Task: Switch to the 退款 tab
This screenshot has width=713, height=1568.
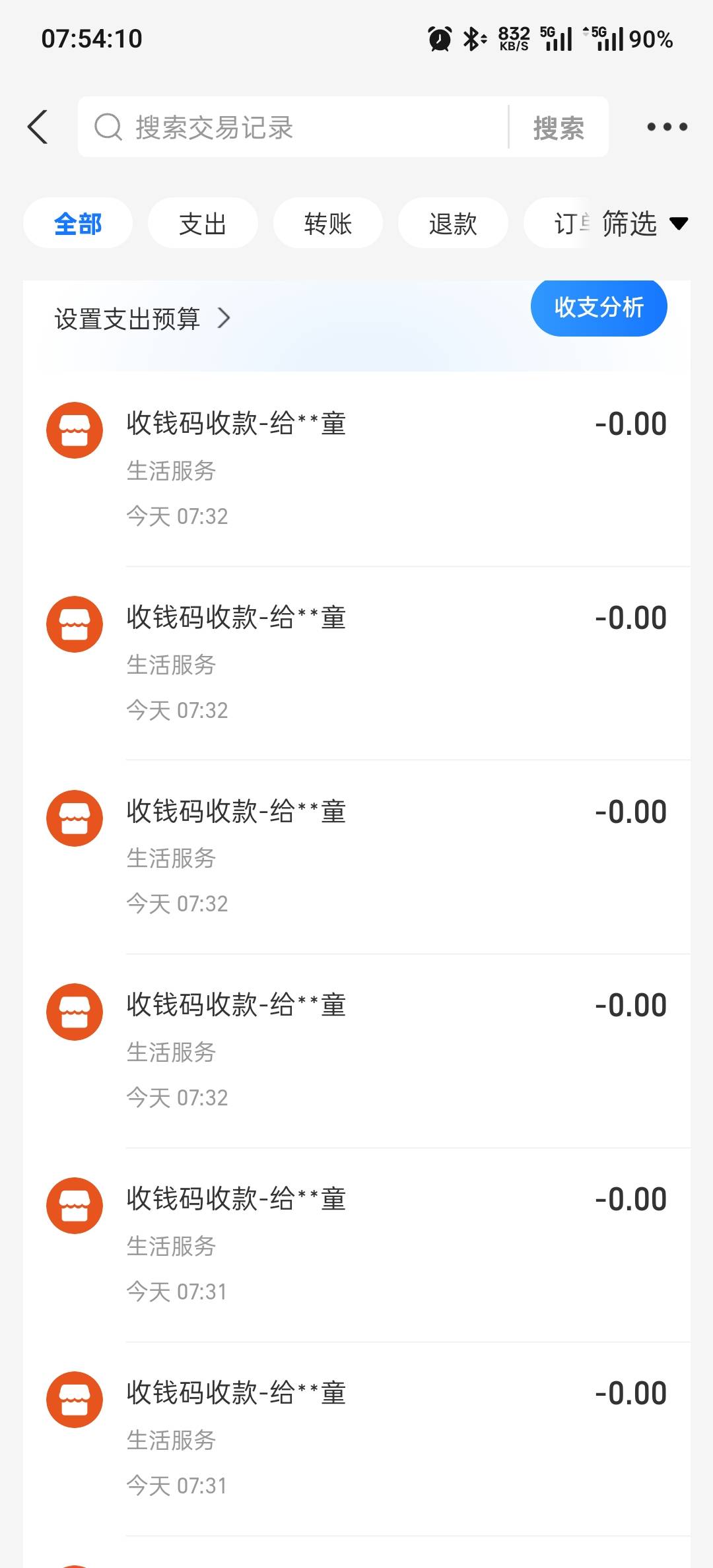Action: 453,224
